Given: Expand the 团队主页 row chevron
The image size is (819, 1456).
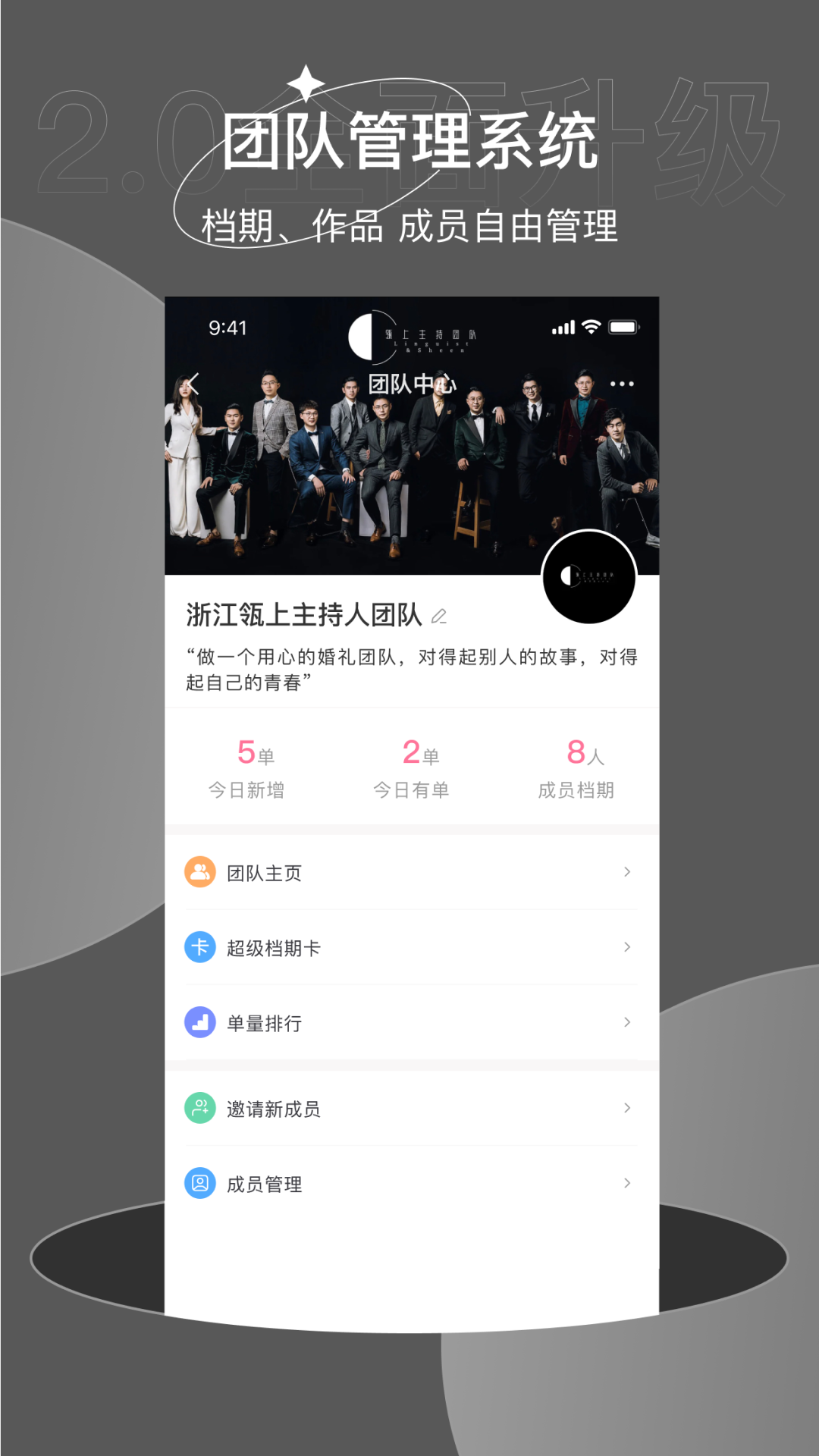Looking at the screenshot, I should (627, 872).
